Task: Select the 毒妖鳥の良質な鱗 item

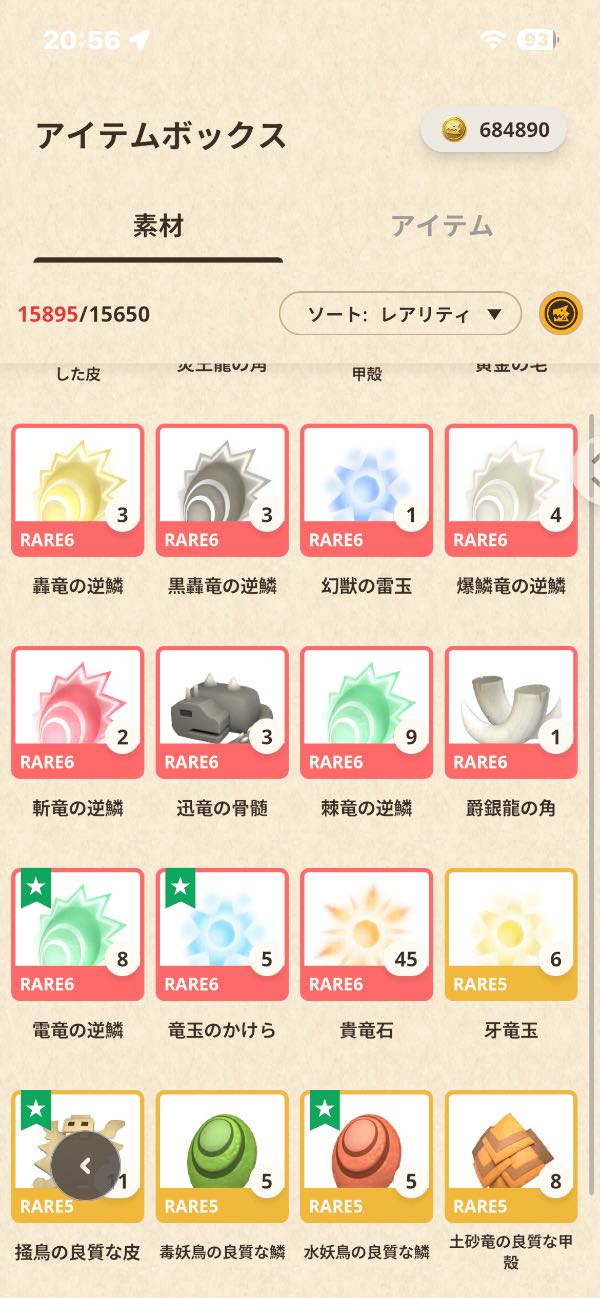Action: [222, 1156]
